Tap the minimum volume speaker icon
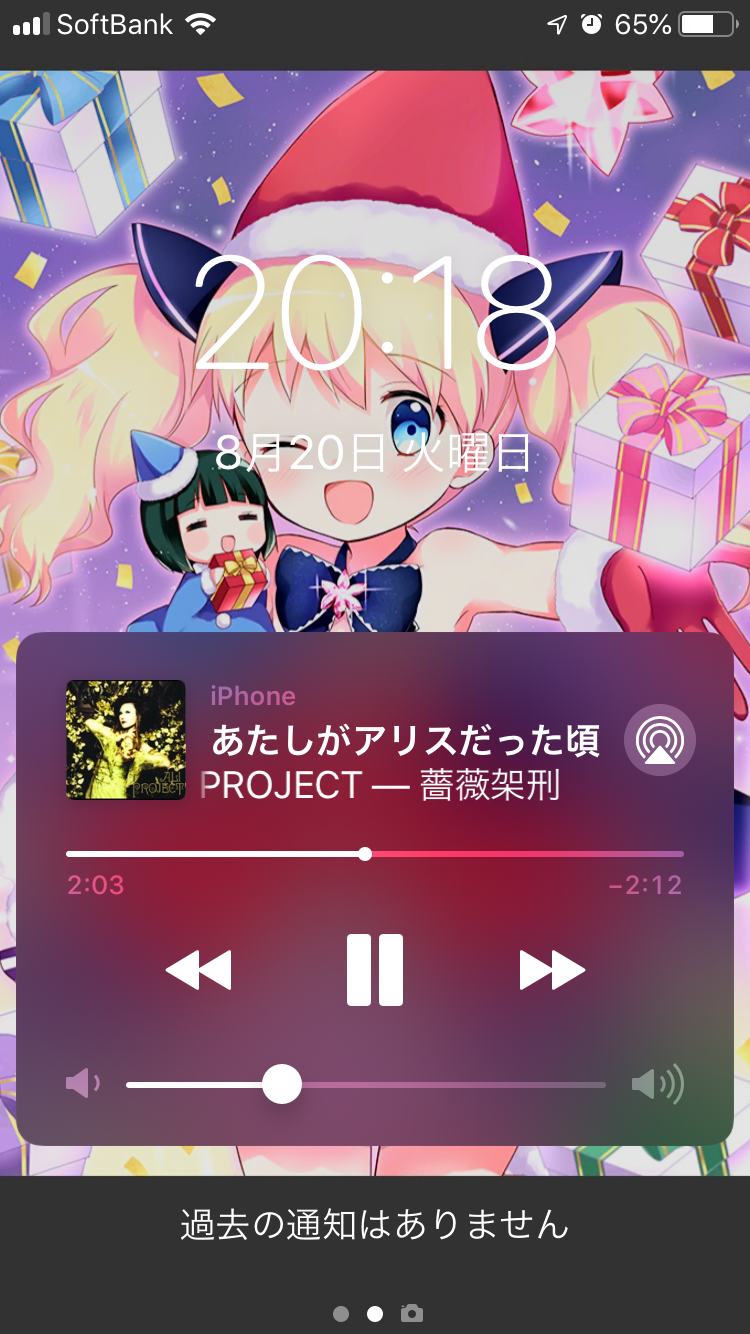Viewport: 750px width, 1334px height. point(83,1083)
